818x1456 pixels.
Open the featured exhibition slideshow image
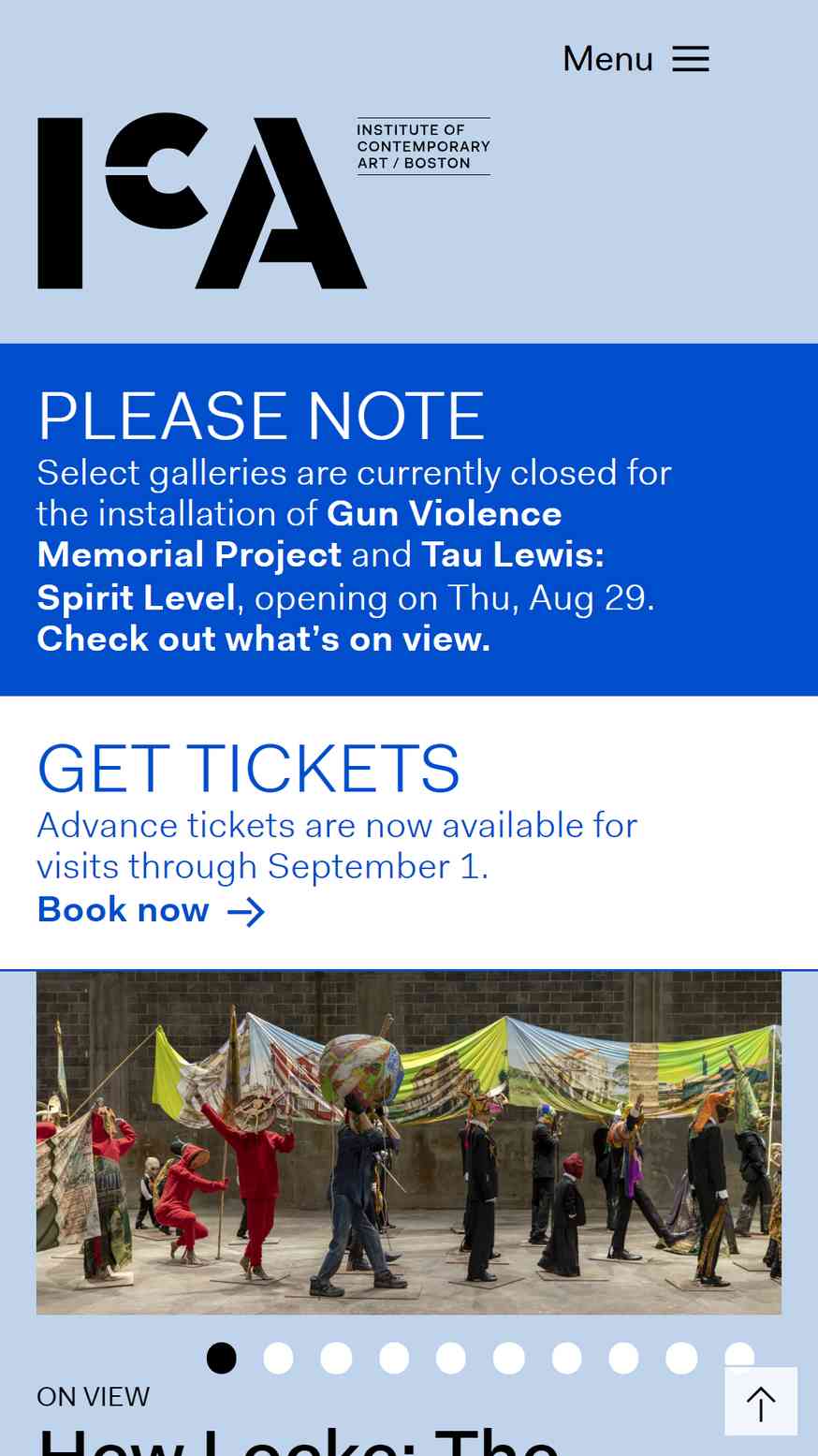(x=409, y=1142)
